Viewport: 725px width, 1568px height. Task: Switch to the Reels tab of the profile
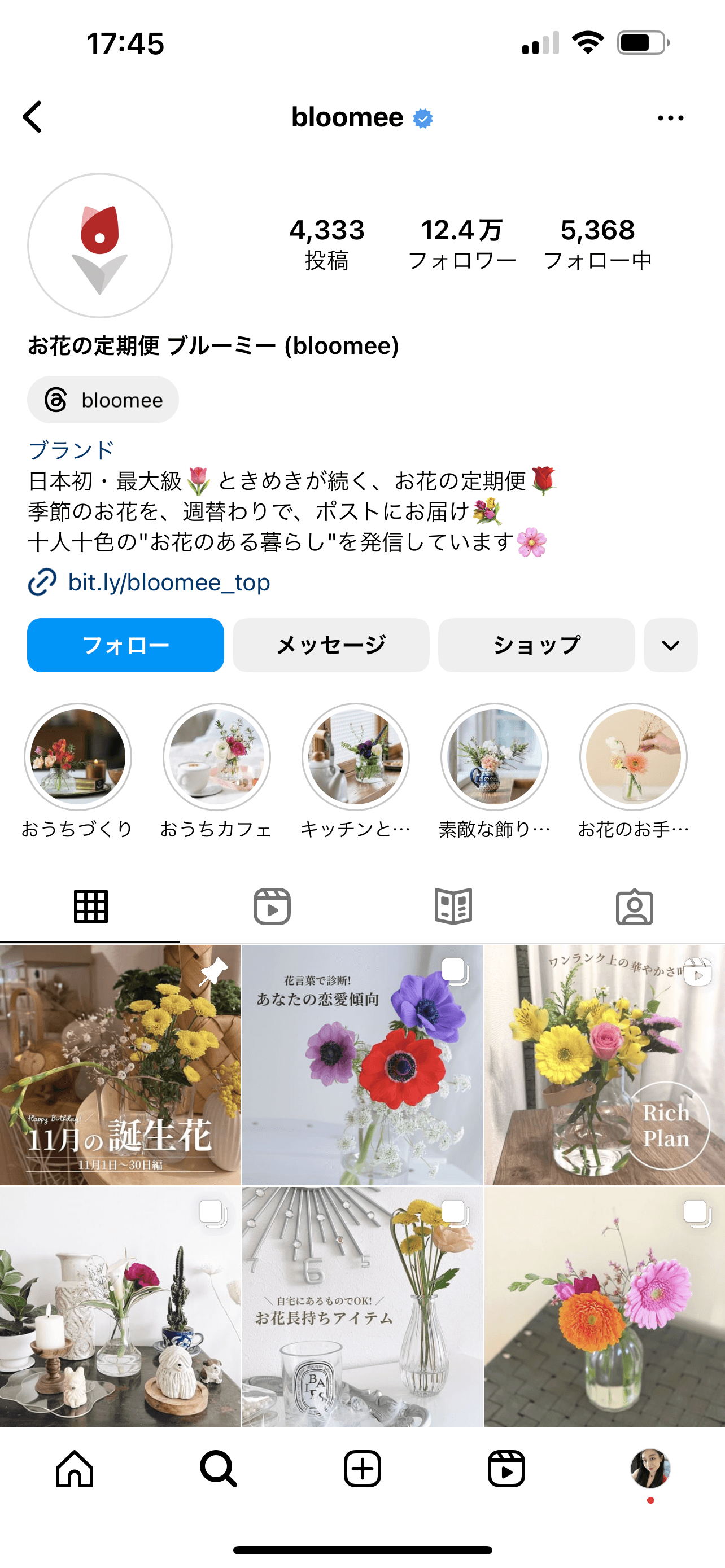[272, 906]
